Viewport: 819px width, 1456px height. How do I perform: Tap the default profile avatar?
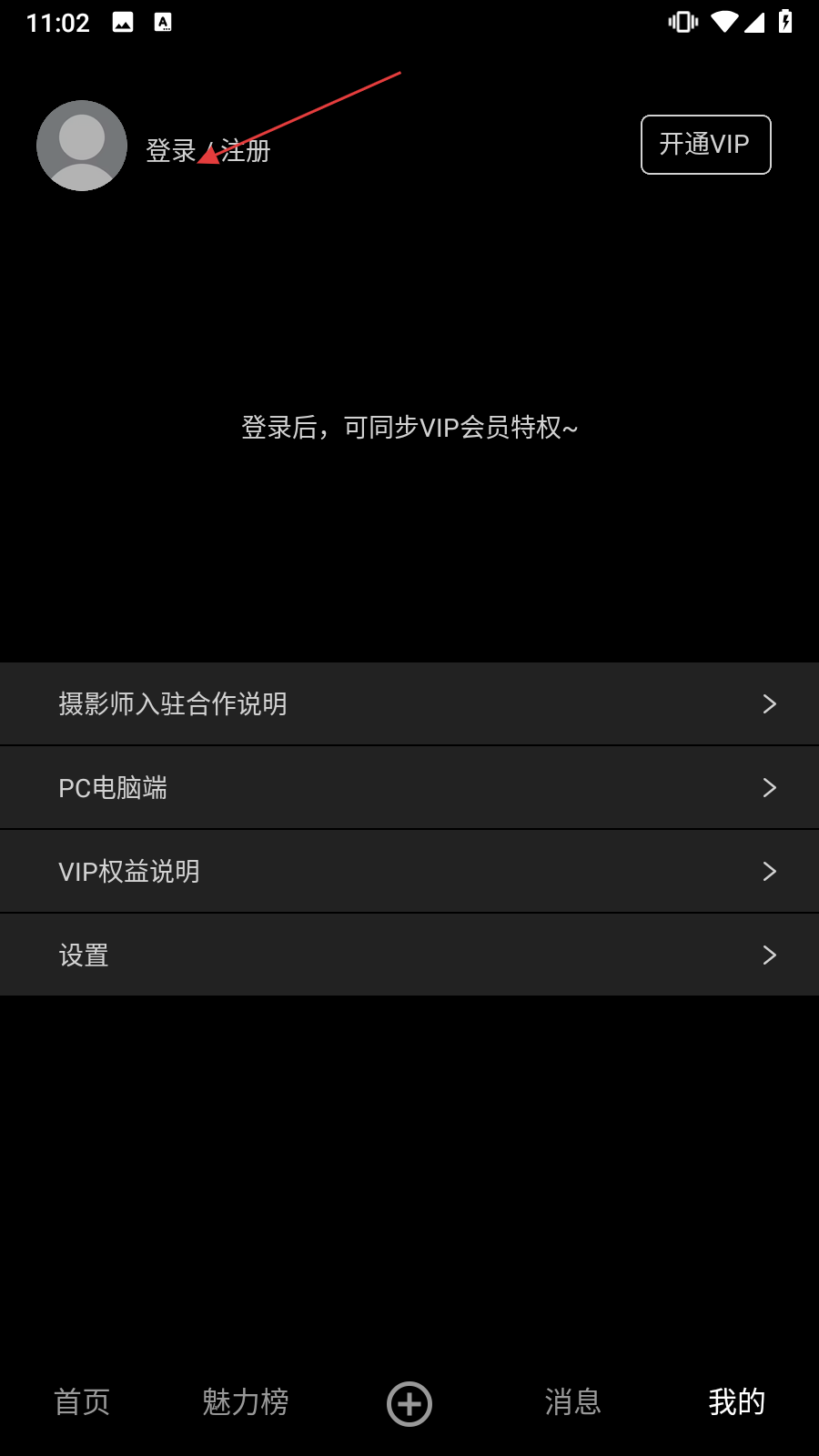82,146
